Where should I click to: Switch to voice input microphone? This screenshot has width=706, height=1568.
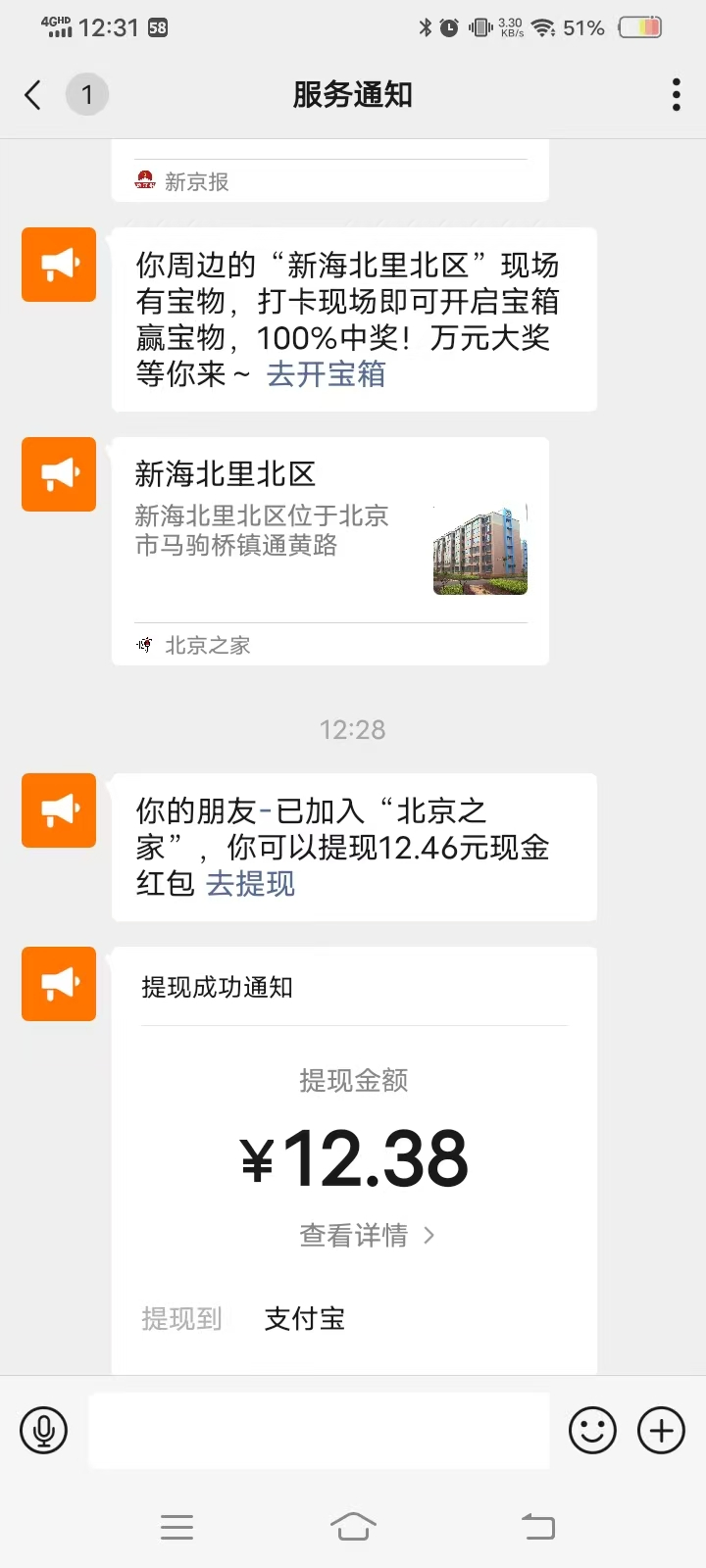click(44, 1431)
